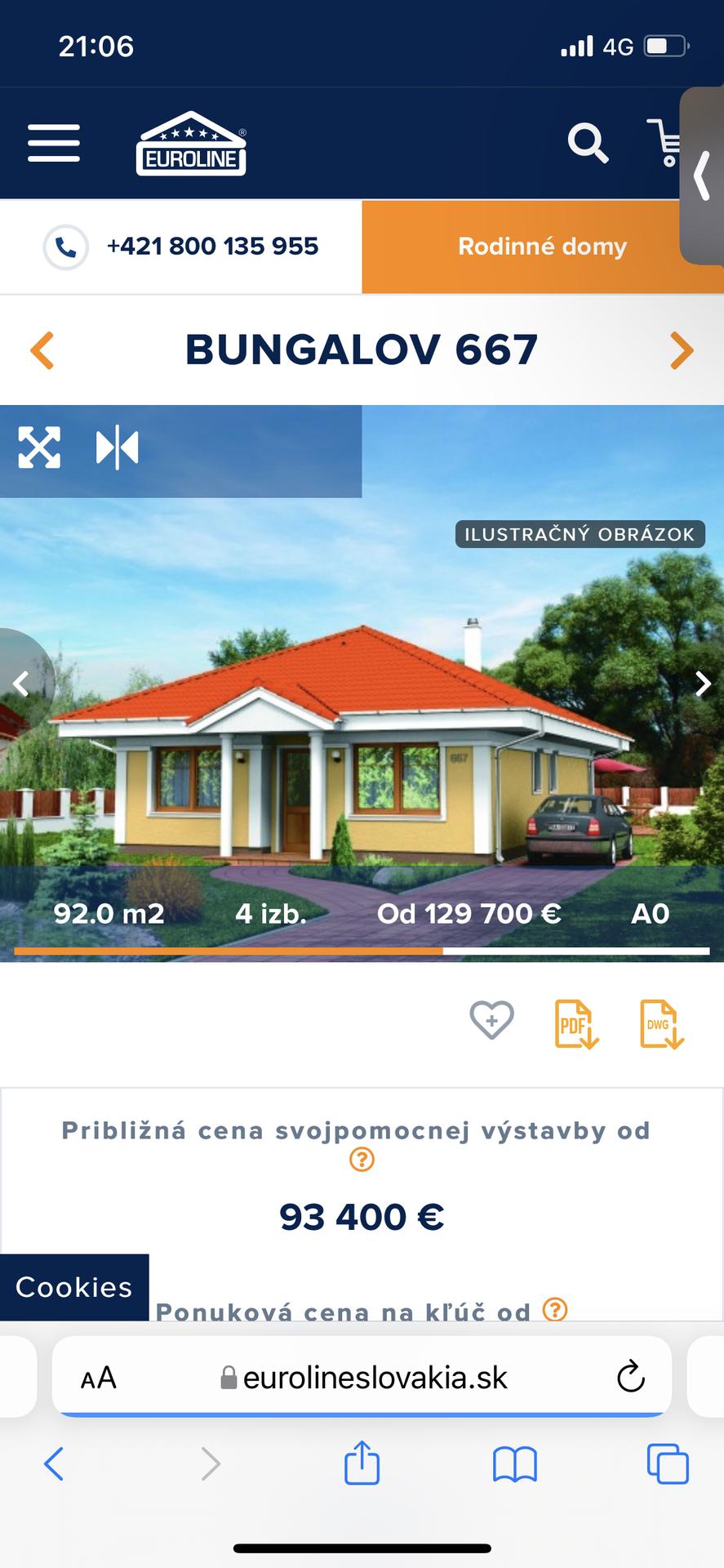Download the DWG file

(661, 1023)
